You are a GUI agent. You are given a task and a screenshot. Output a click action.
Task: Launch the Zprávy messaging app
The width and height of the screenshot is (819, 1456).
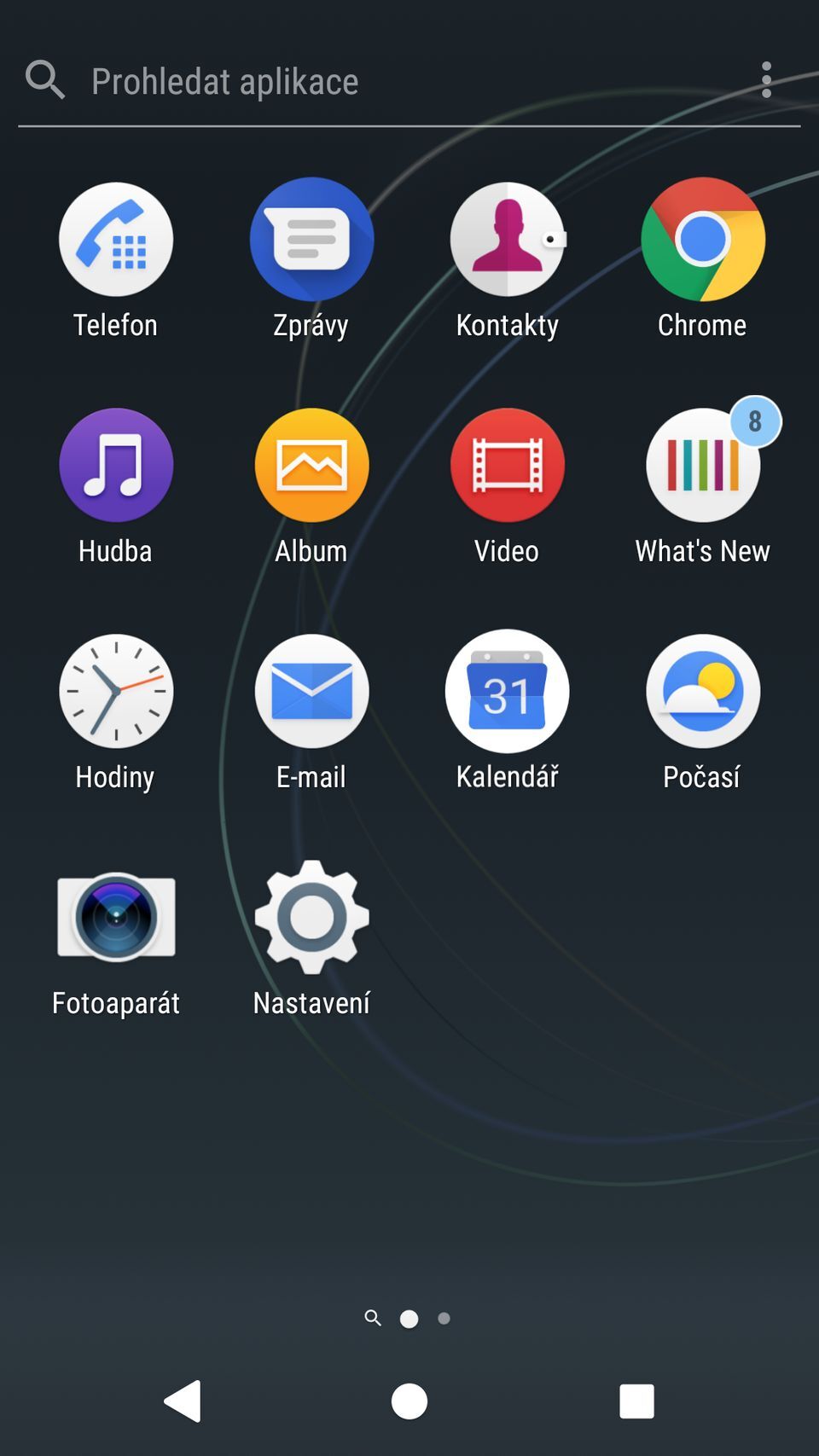pyautogui.click(x=311, y=240)
